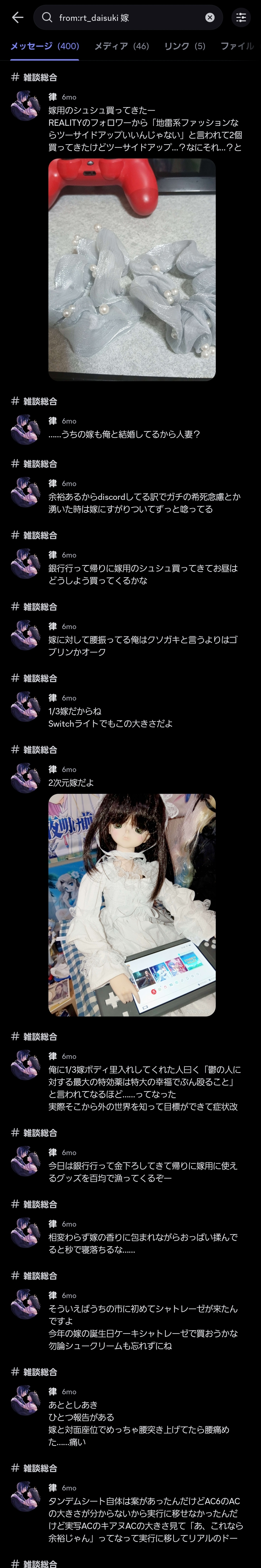Open the search filter options
This screenshot has height=1568, width=261.
point(241,18)
